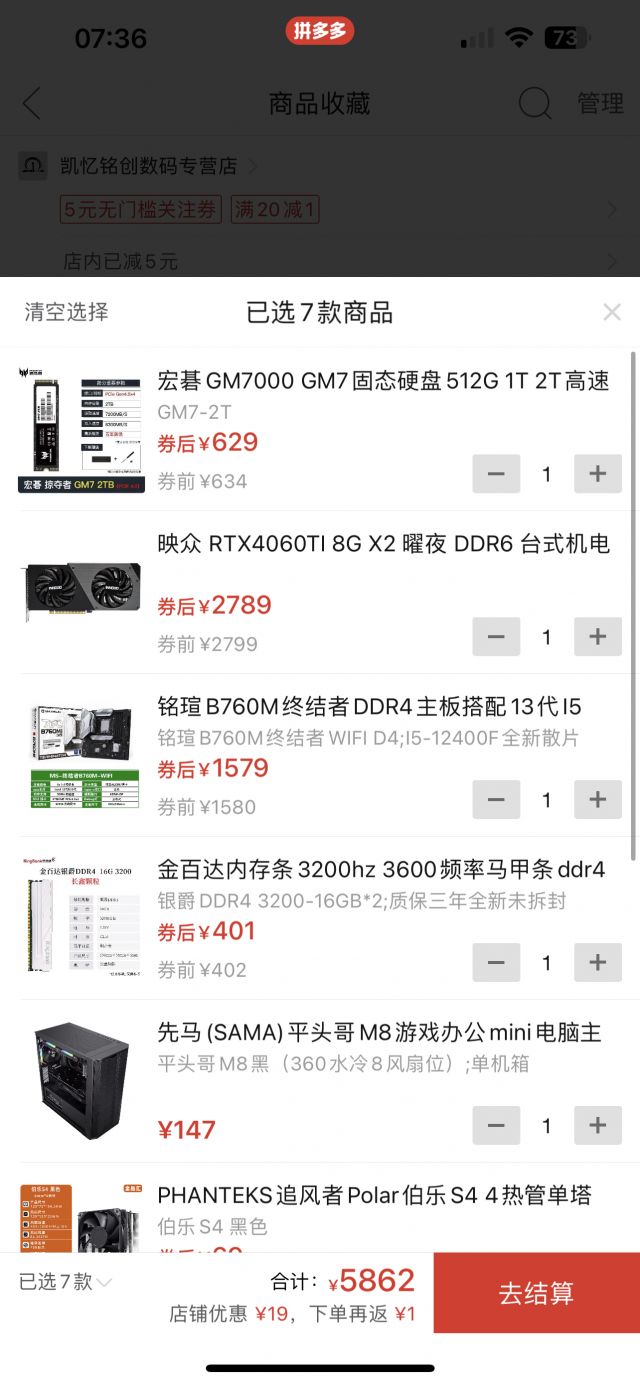Screen dimensions: 640x1384
Task: Increase quantity of 先马 平头哥 M8 case
Action: 598,1126
